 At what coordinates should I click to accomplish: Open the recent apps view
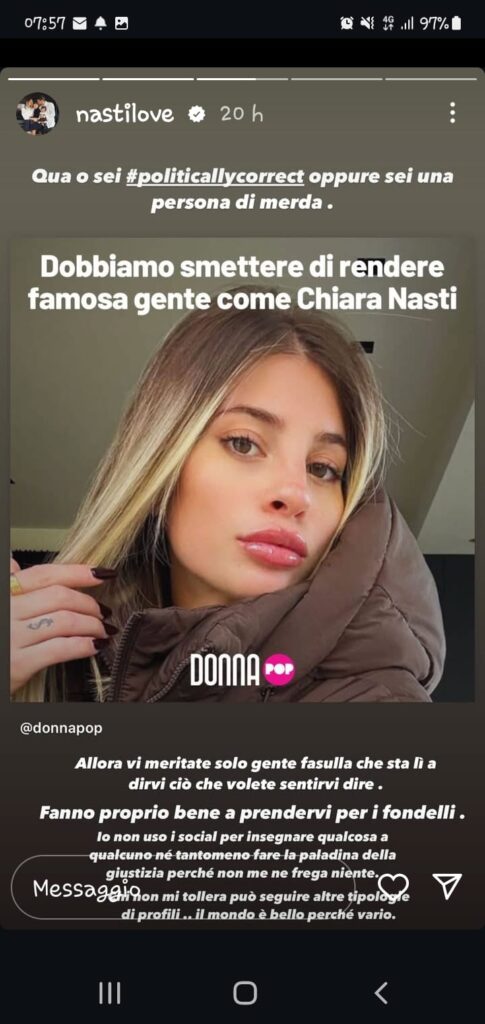[109, 993]
